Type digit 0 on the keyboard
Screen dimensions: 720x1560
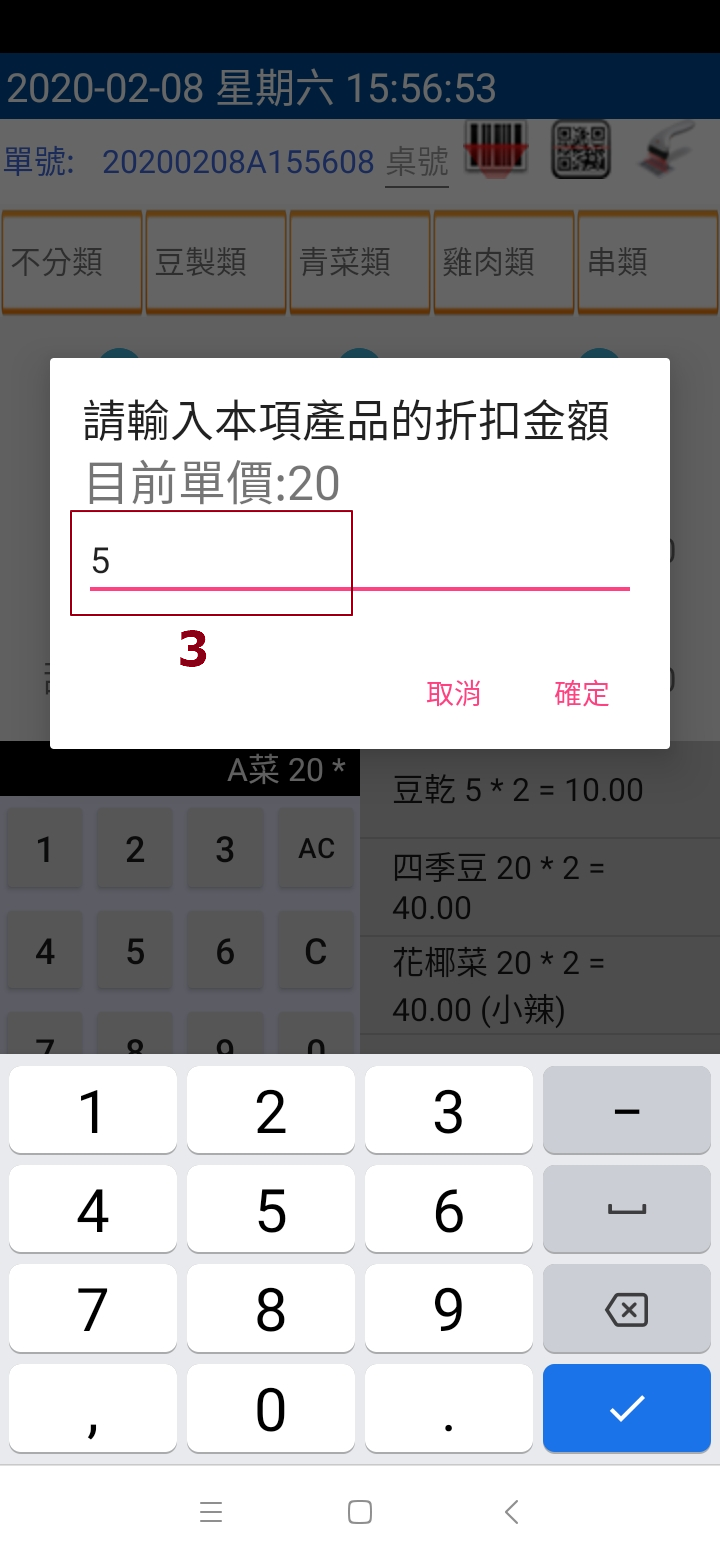[x=270, y=1408]
